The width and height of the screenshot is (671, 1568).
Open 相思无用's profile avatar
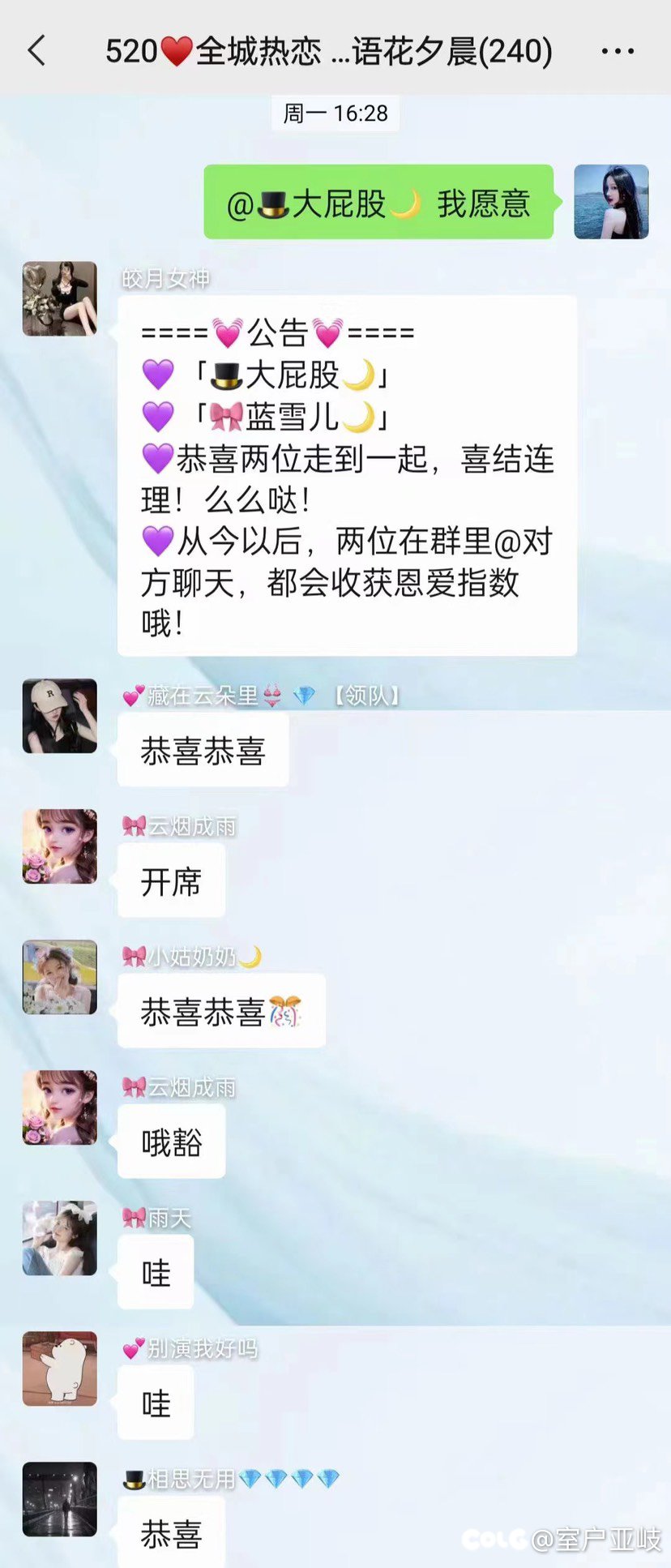click(x=59, y=1499)
